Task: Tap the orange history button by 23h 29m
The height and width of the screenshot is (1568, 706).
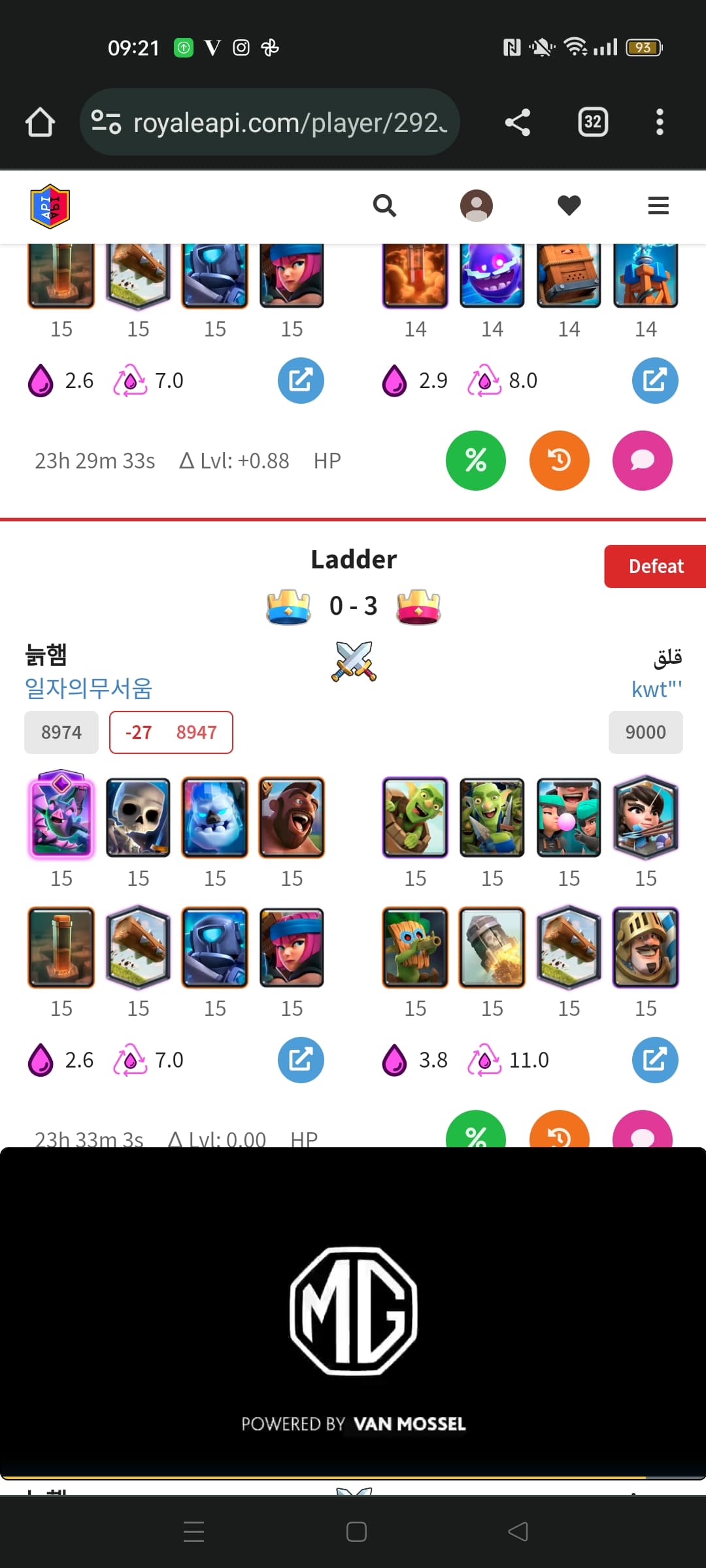Action: pos(560,461)
